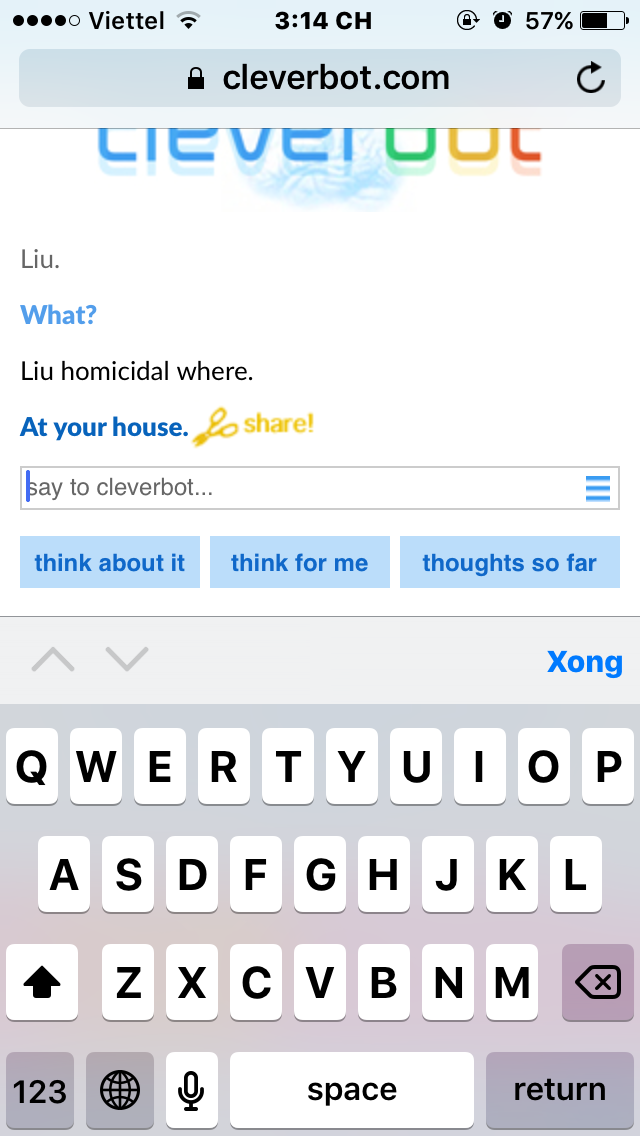
Task: Hit the return key on the keyboard
Action: tap(560, 1089)
